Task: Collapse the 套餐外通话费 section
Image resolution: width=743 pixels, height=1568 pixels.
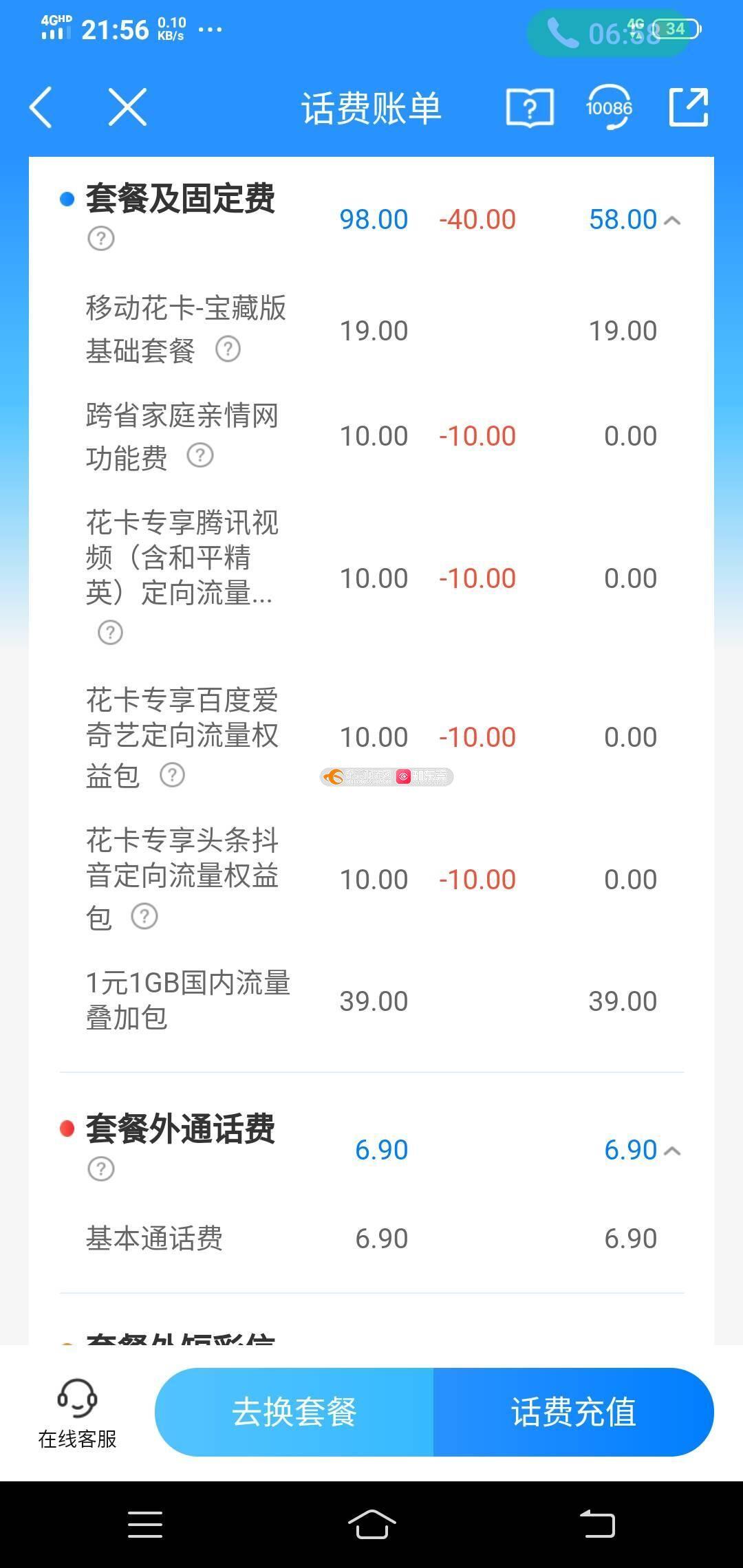Action: coord(673,1151)
